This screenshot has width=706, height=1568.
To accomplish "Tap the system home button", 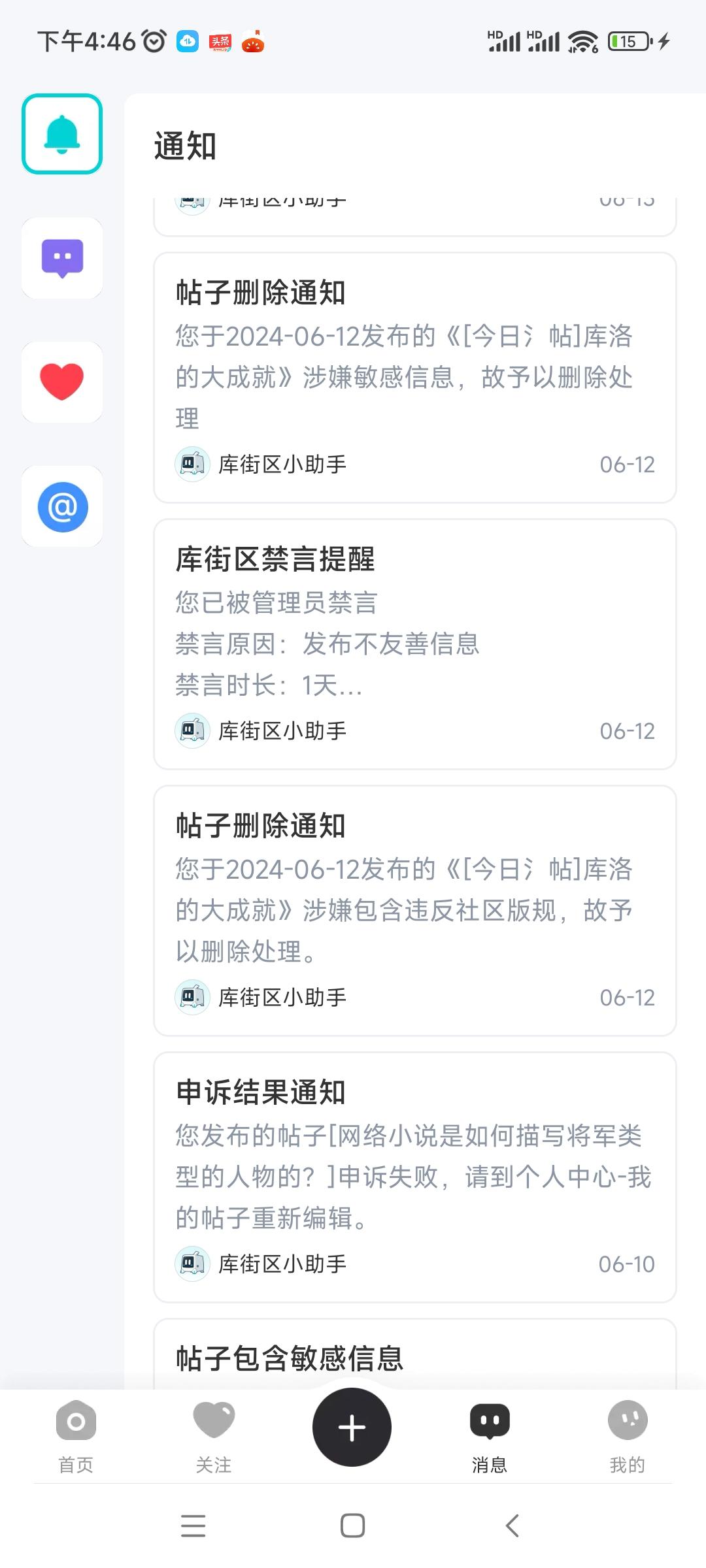I will click(x=353, y=1526).
